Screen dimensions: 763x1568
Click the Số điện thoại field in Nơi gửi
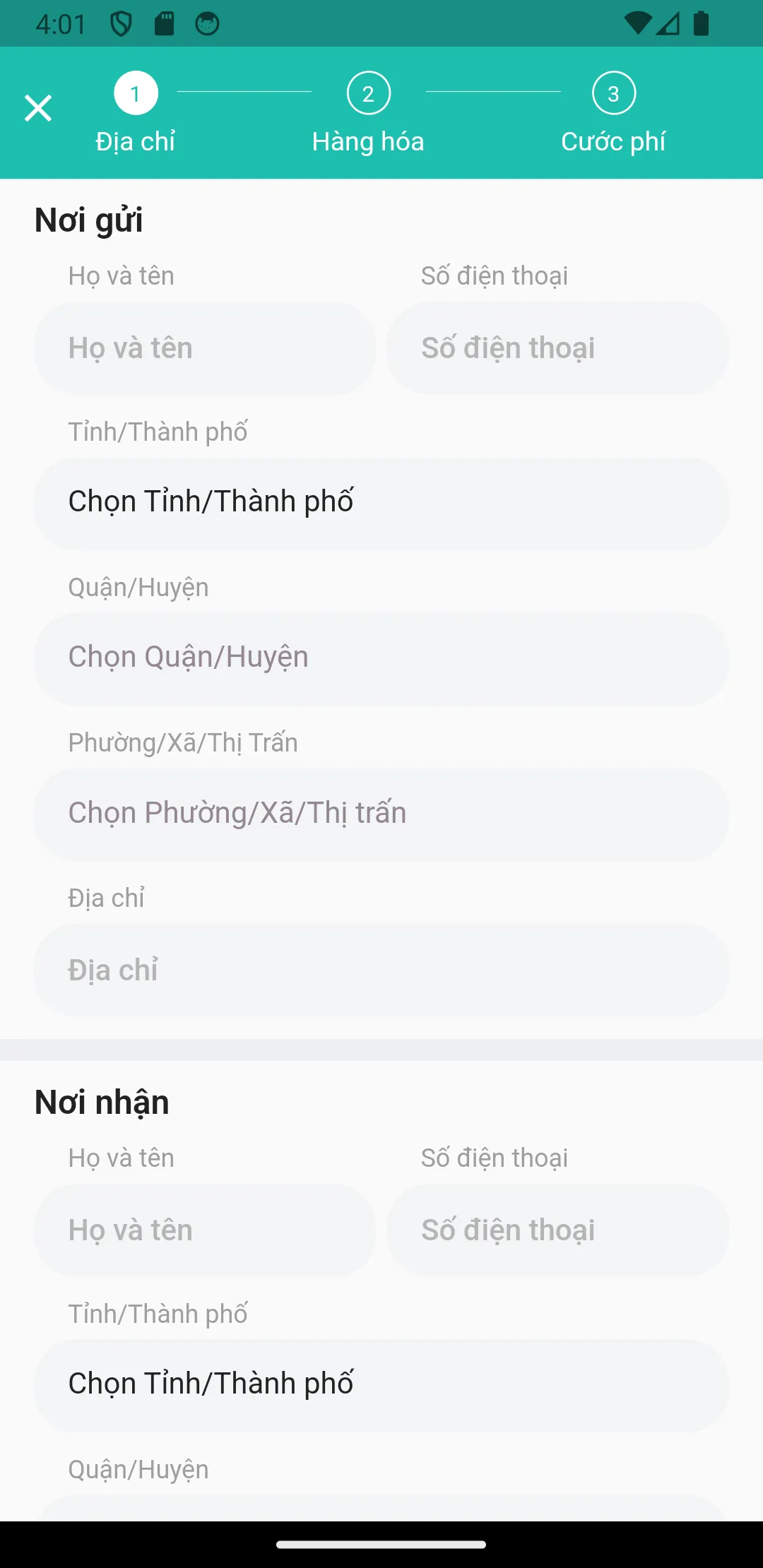point(557,348)
